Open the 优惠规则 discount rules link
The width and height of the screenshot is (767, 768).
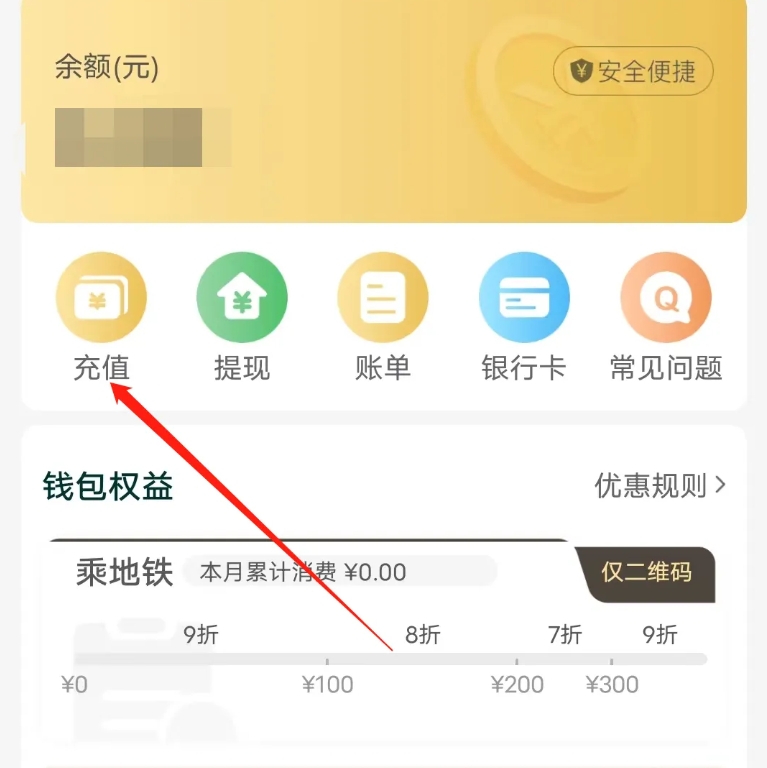(x=660, y=486)
